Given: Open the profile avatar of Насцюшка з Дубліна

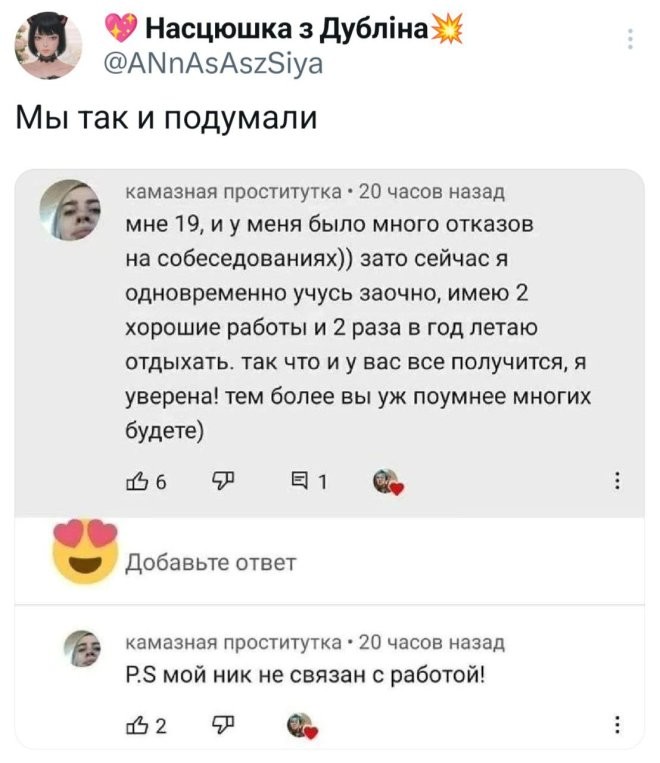Looking at the screenshot, I should 48,46.
